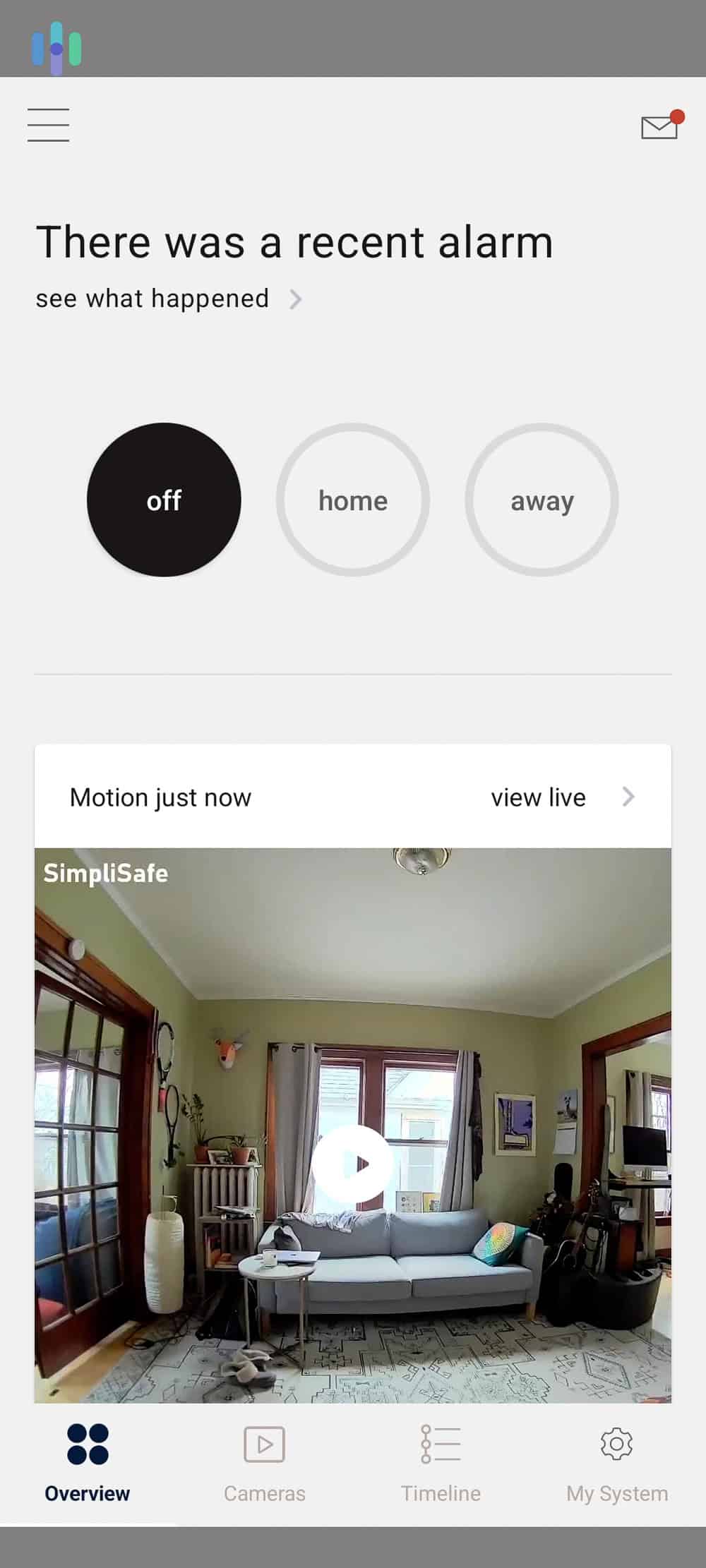The width and height of the screenshot is (706, 1568).
Task: Expand the Motion just now event
Action: click(160, 797)
